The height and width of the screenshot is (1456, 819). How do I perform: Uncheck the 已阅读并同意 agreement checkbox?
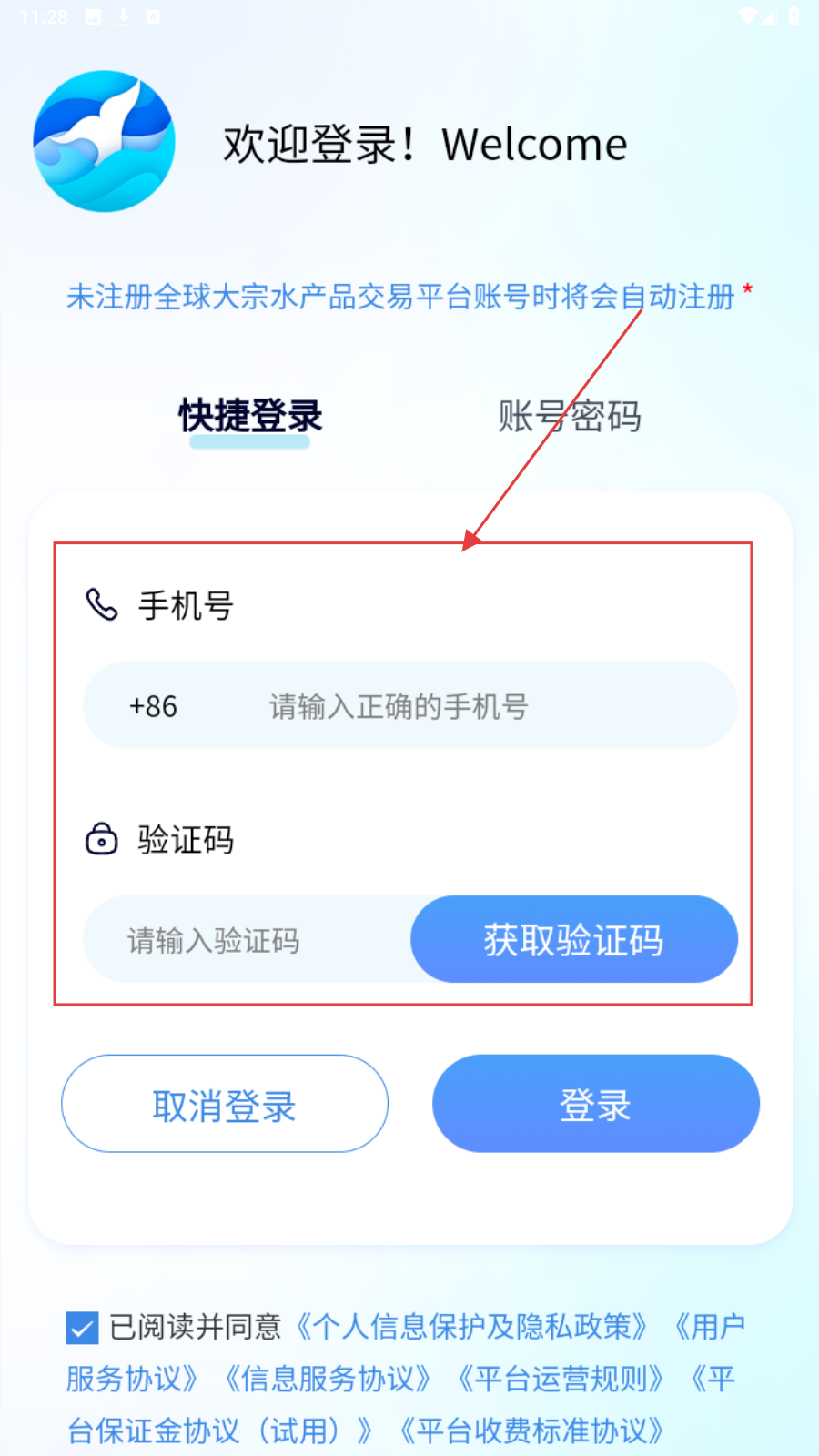pyautogui.click(x=82, y=1328)
